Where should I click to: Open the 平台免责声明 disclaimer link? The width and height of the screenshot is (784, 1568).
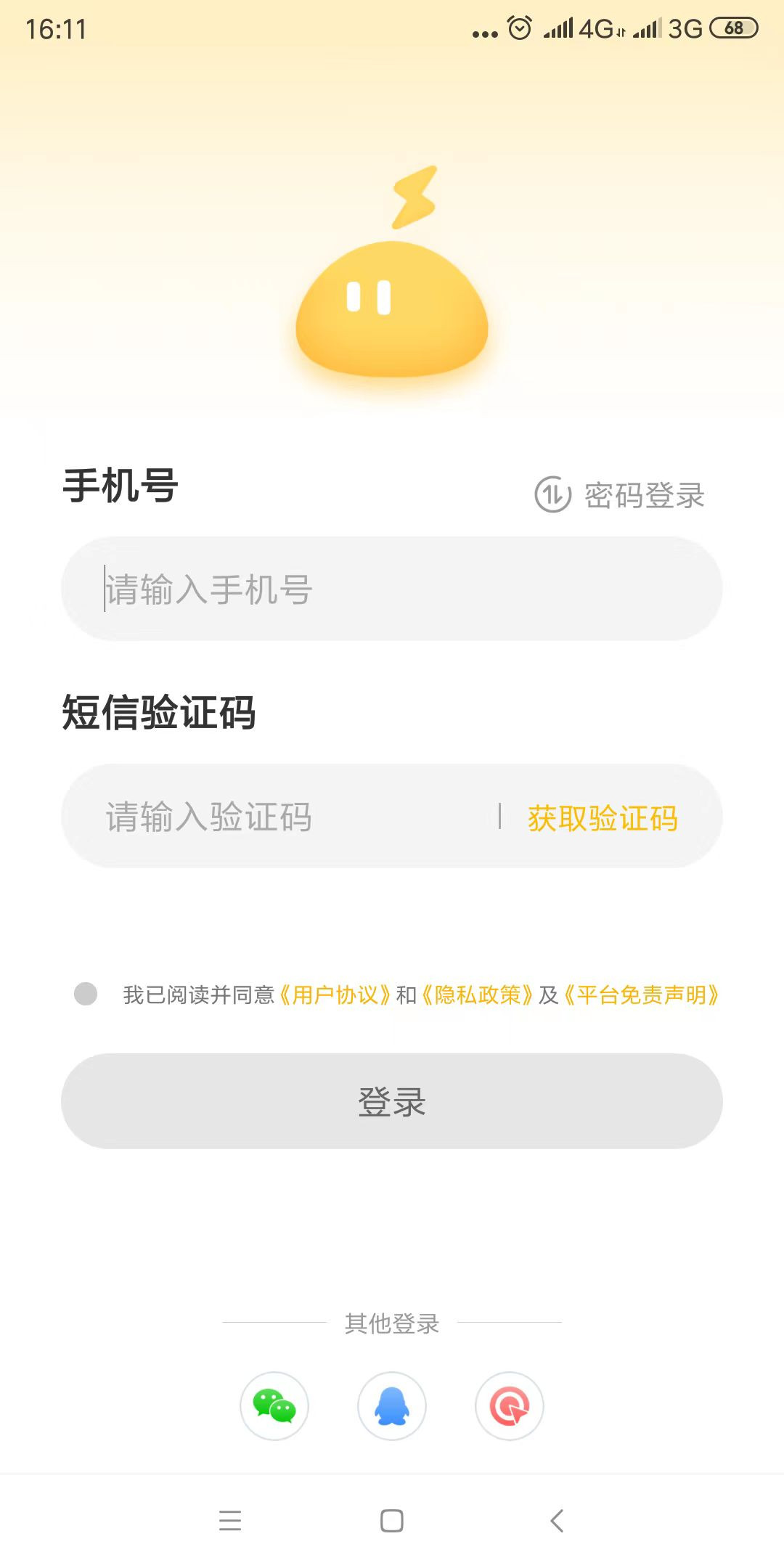pyautogui.click(x=642, y=995)
